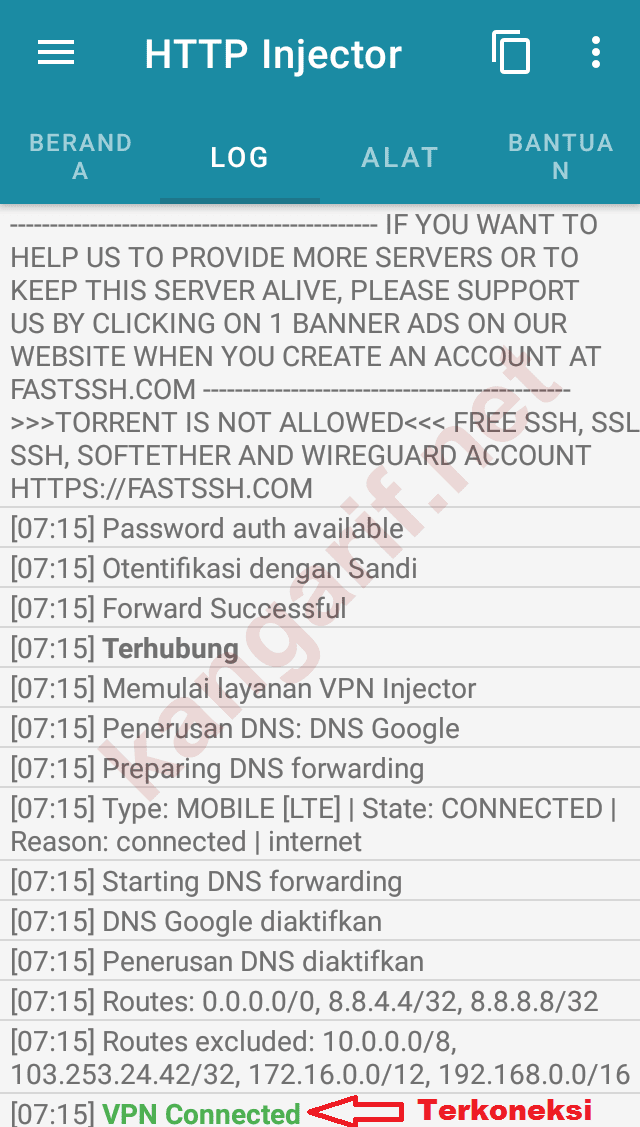
Task: Copy the log with the copy icon
Action: [x=511, y=53]
